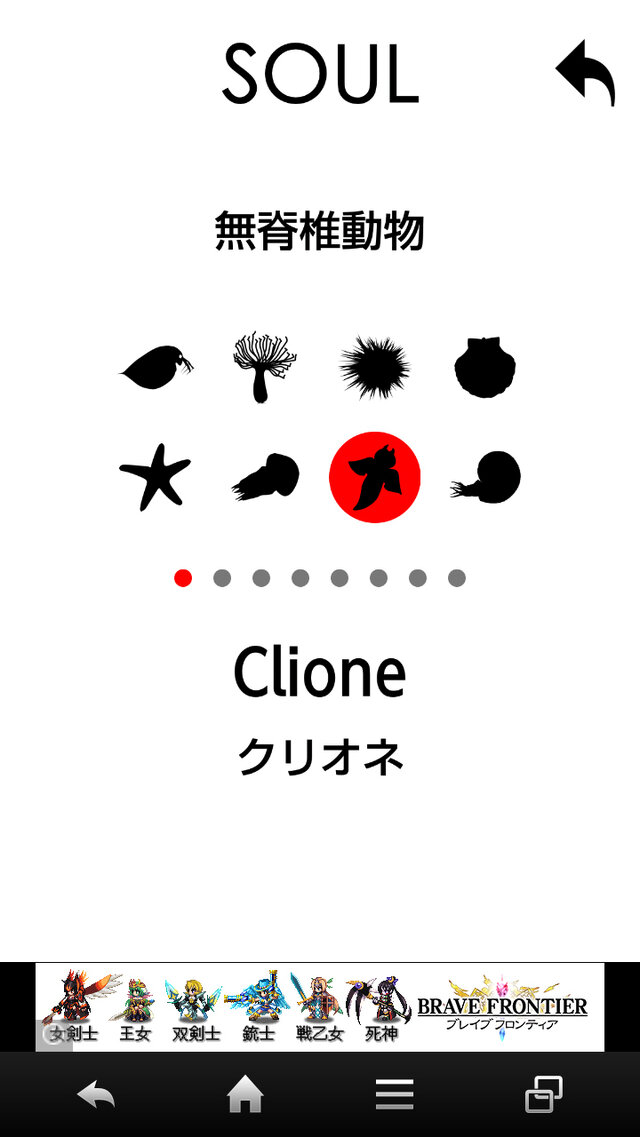Select the starfish silhouette
Screen dimensions: 640x1137
[x=155, y=477]
